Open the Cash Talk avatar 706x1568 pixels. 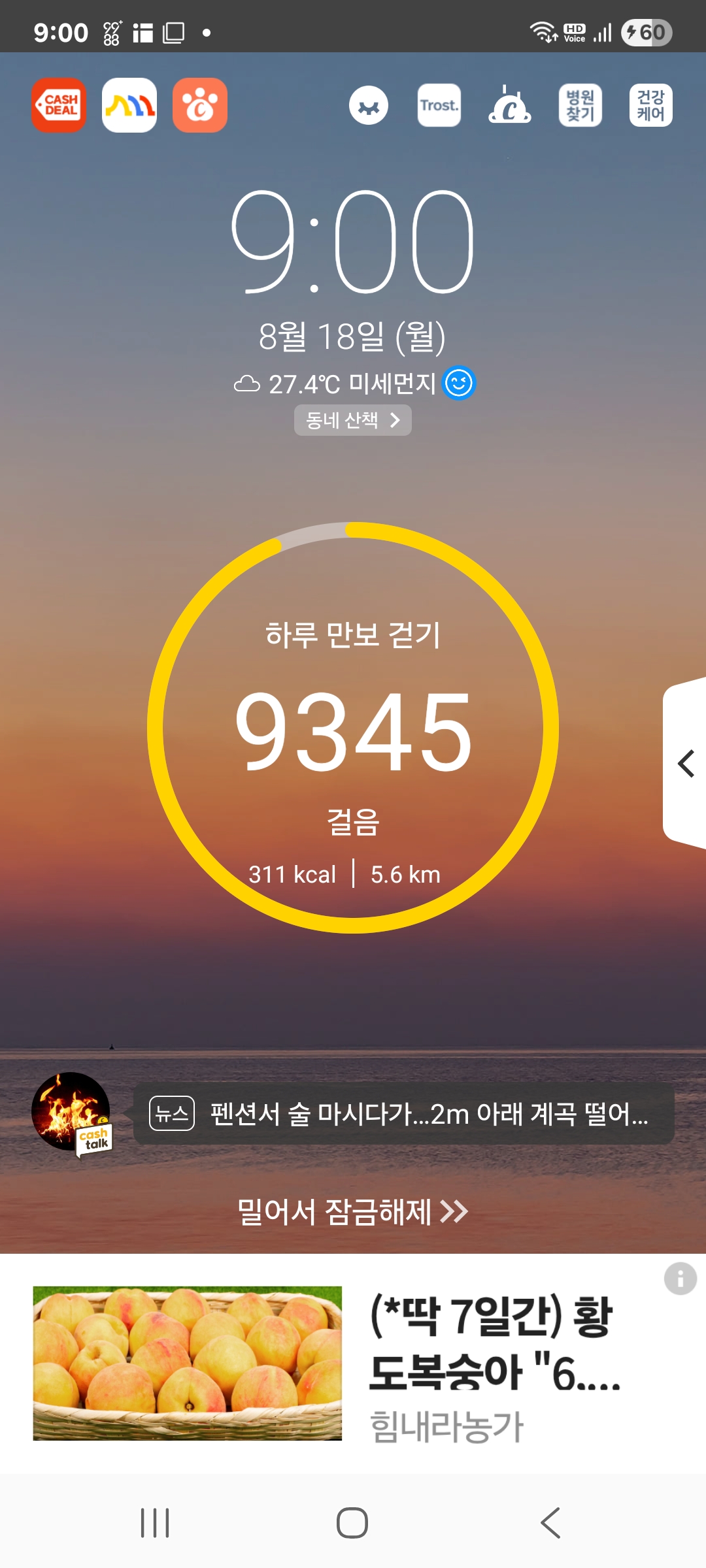[71, 1112]
